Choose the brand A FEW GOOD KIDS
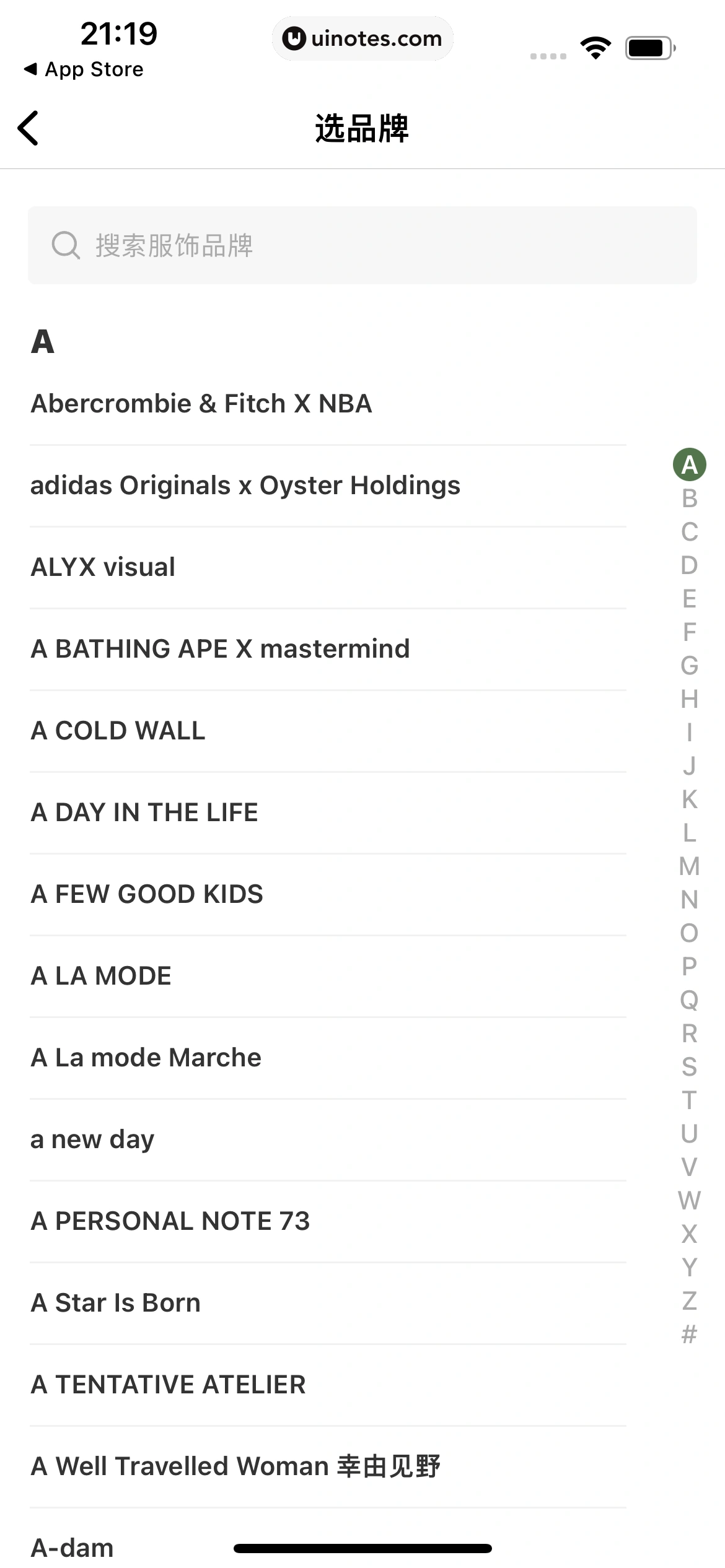The image size is (725, 1568). tap(147, 894)
